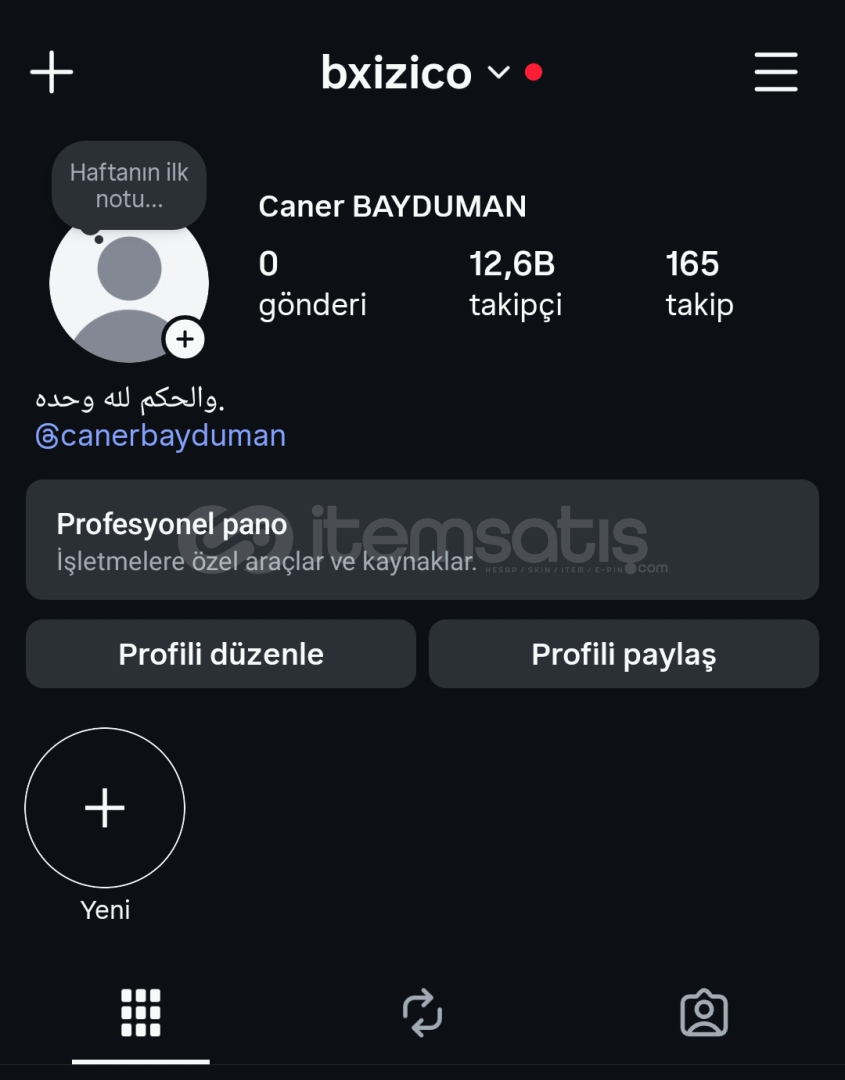The height and width of the screenshot is (1080, 845).
Task: Open the Profesyonel pano card
Action: (422, 540)
